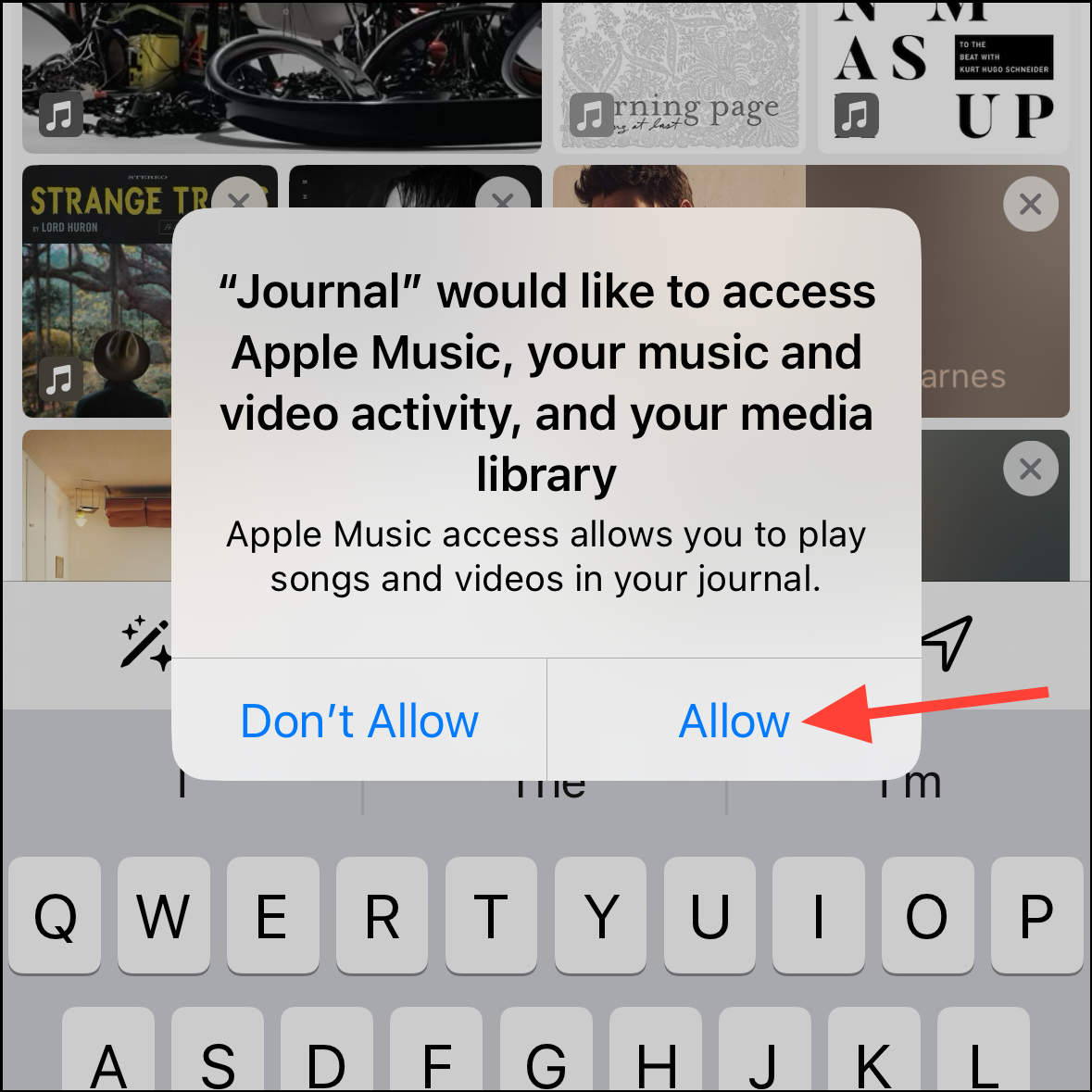Allow Journal access to Apple Music
This screenshot has height=1092, width=1092.
(734, 721)
